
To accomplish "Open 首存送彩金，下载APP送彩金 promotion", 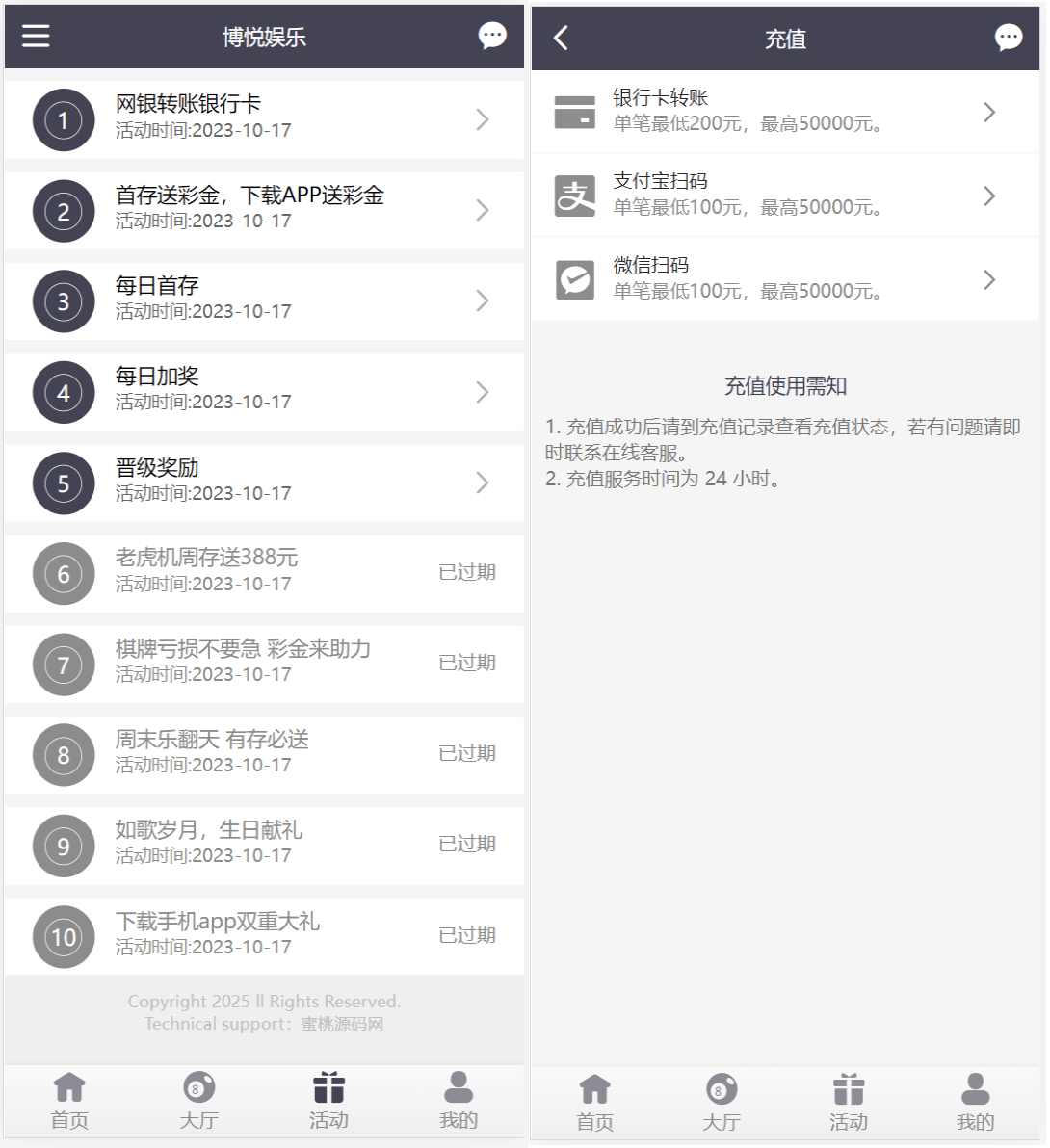I will click(x=264, y=210).
